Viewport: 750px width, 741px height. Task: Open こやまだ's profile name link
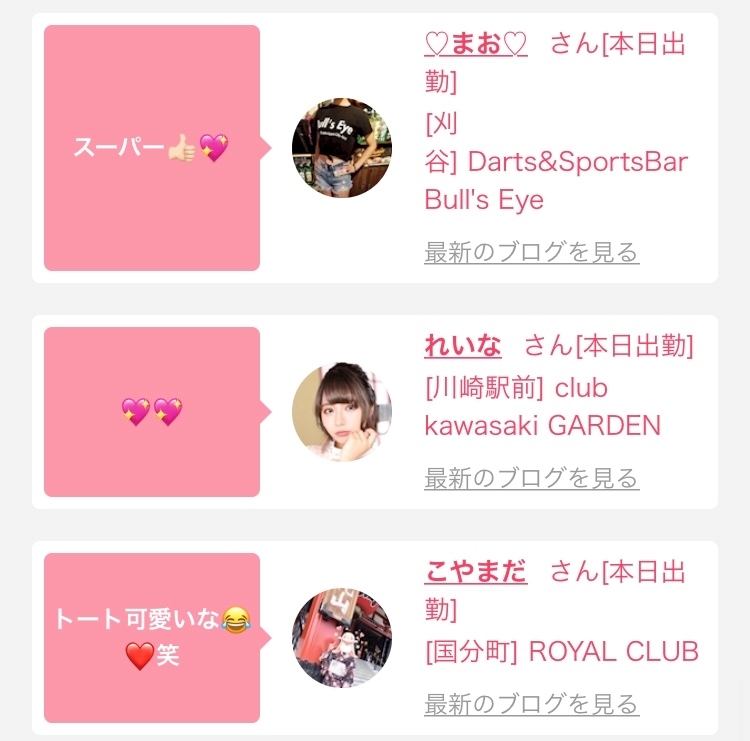pos(476,572)
